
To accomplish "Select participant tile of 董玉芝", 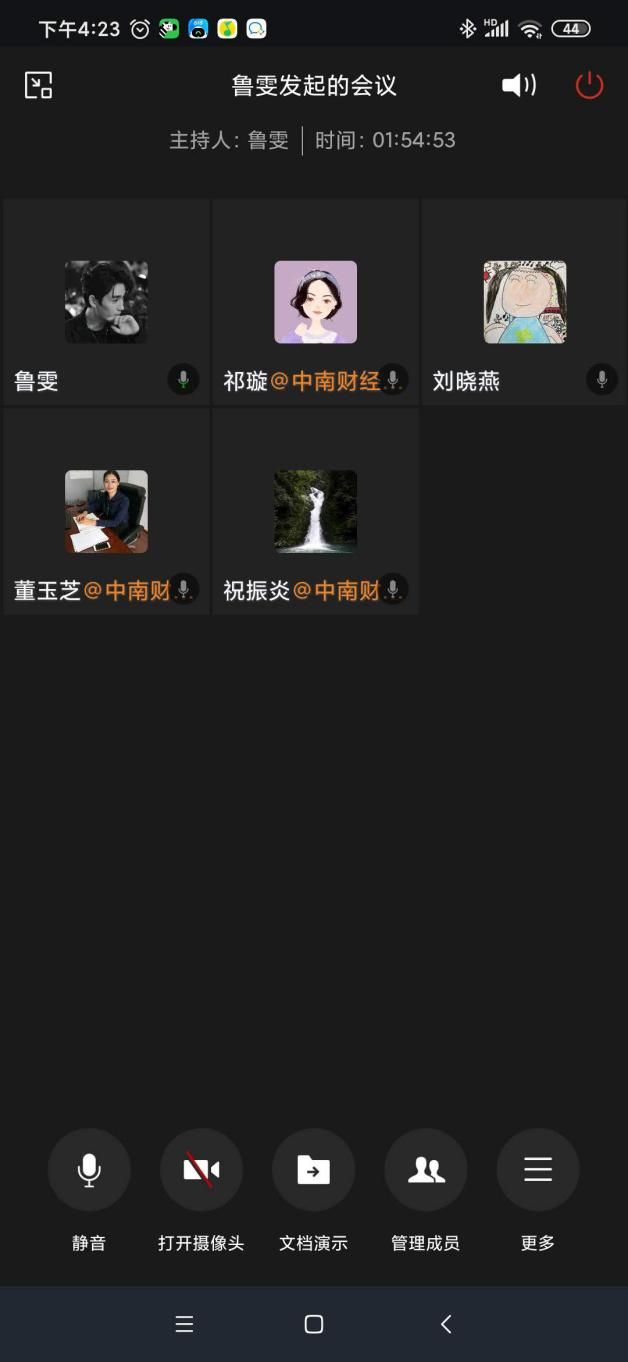I will [x=106, y=511].
